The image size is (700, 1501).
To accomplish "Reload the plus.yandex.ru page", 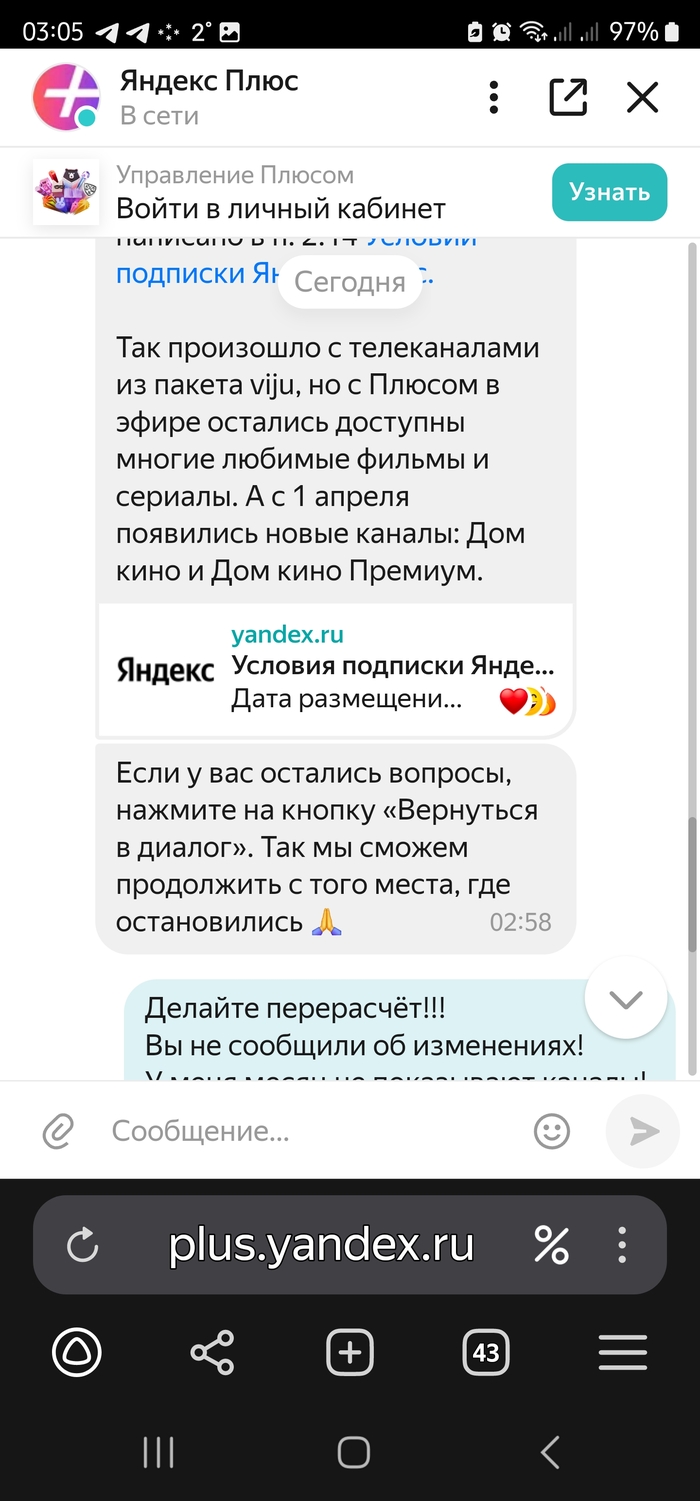I will coord(82,1246).
